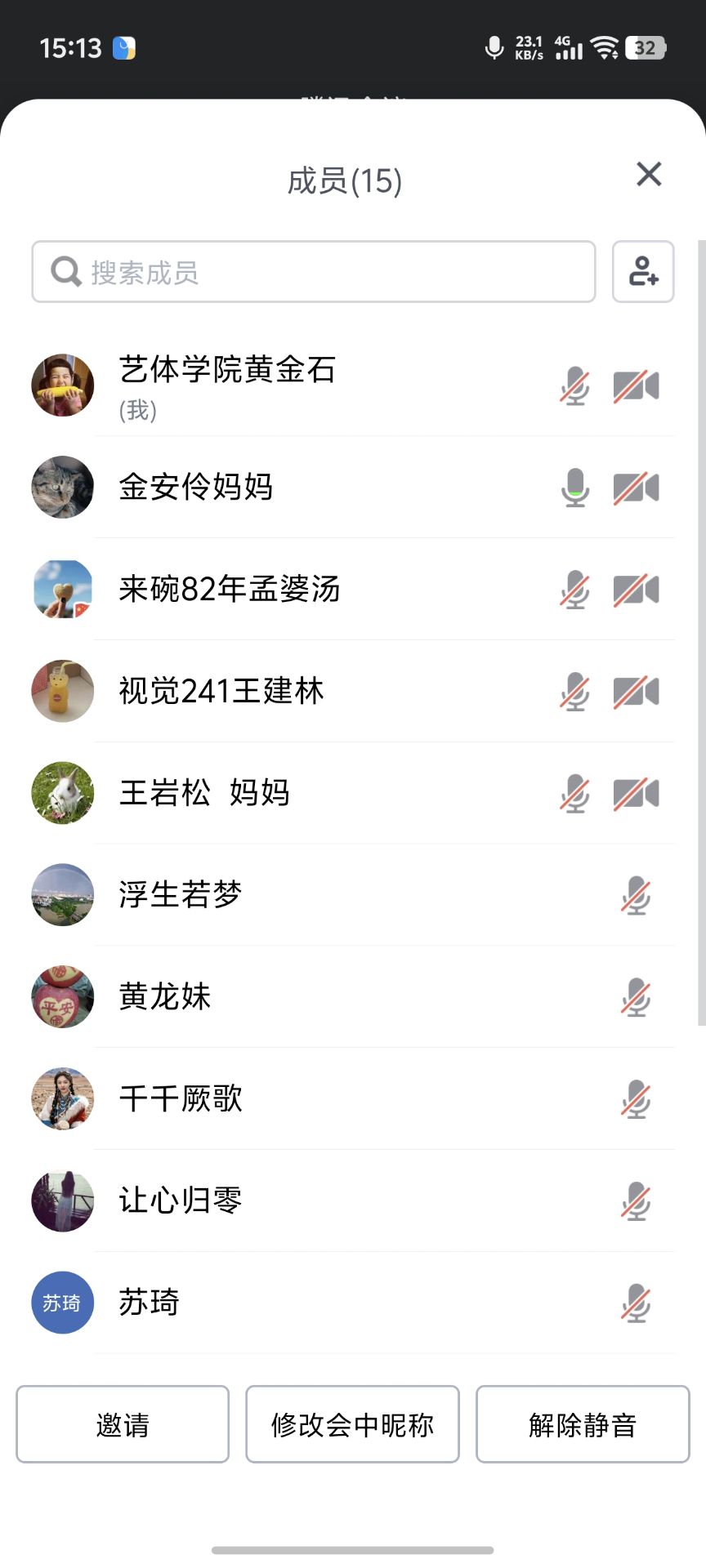Image resolution: width=706 pixels, height=1568 pixels.
Task: Tap the muted mic icon for 来碗82年孟婆汤
Action: coord(575,590)
